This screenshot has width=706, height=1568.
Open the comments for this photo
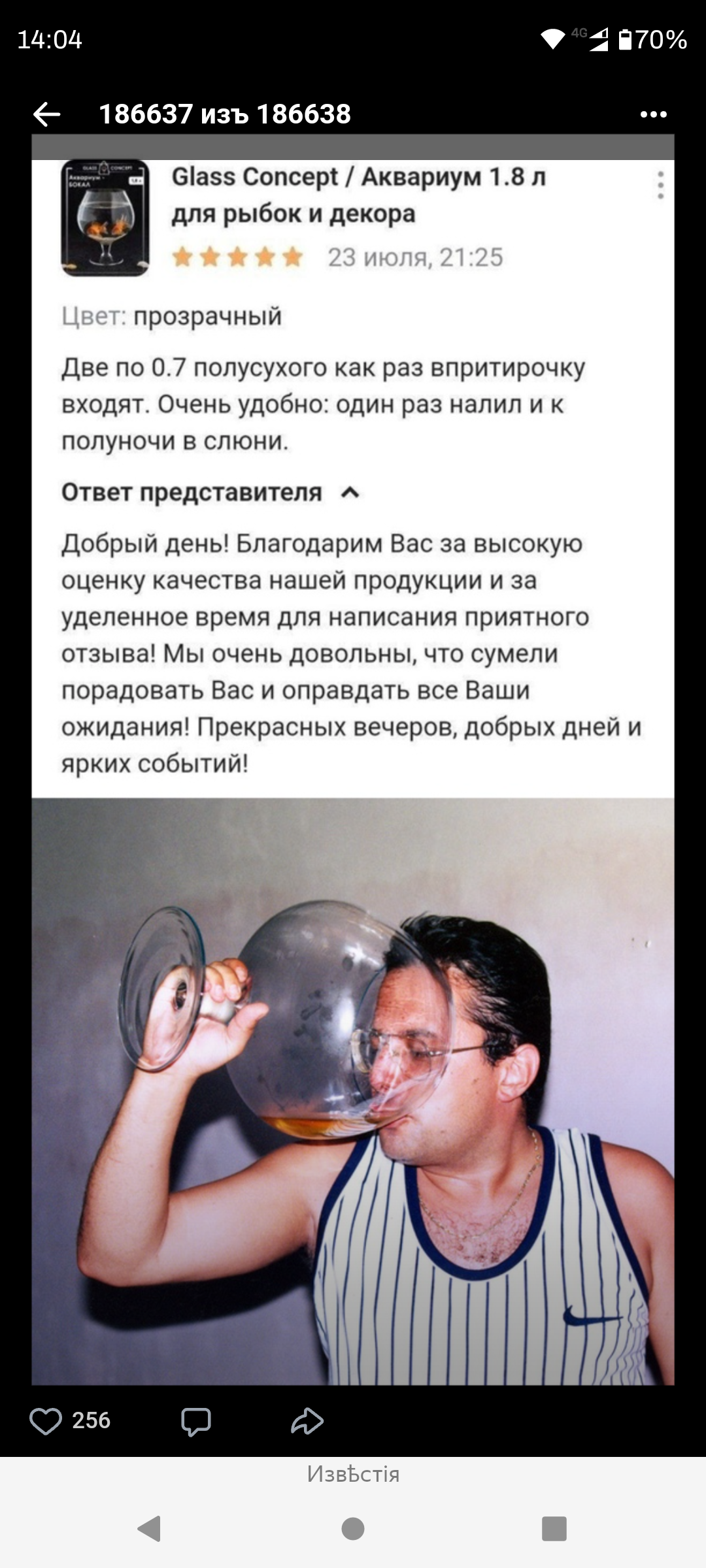(x=195, y=1421)
